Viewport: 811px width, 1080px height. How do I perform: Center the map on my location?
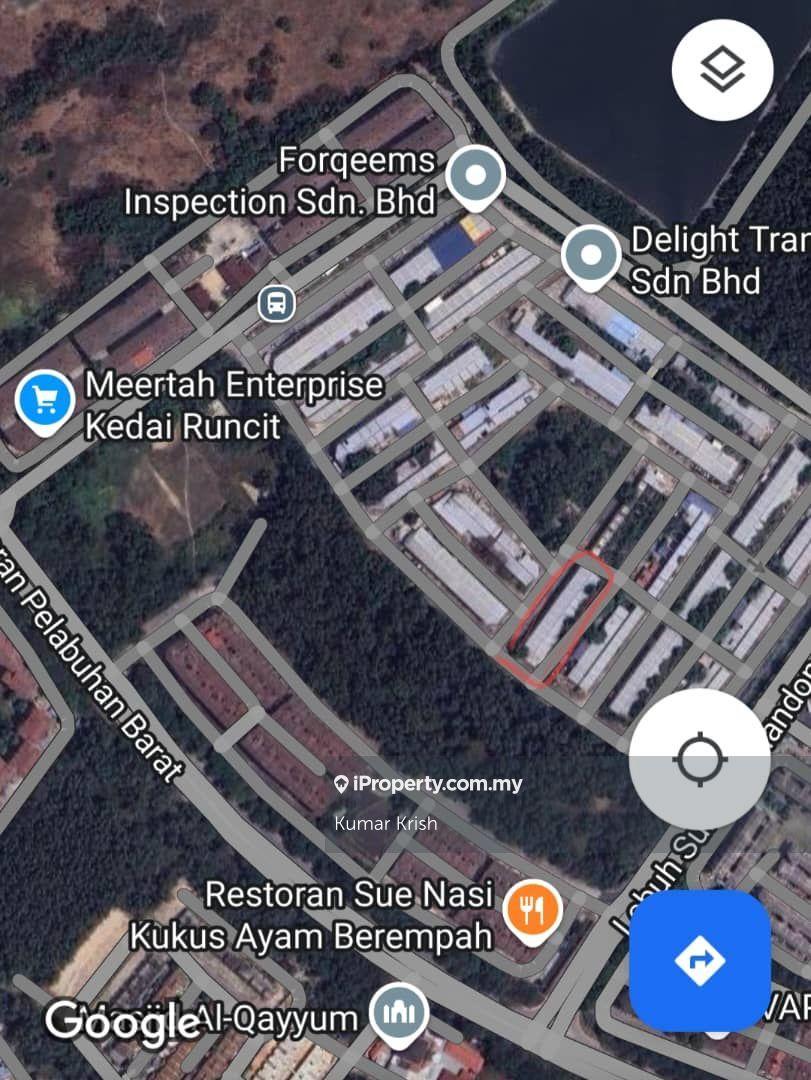pyautogui.click(x=700, y=759)
